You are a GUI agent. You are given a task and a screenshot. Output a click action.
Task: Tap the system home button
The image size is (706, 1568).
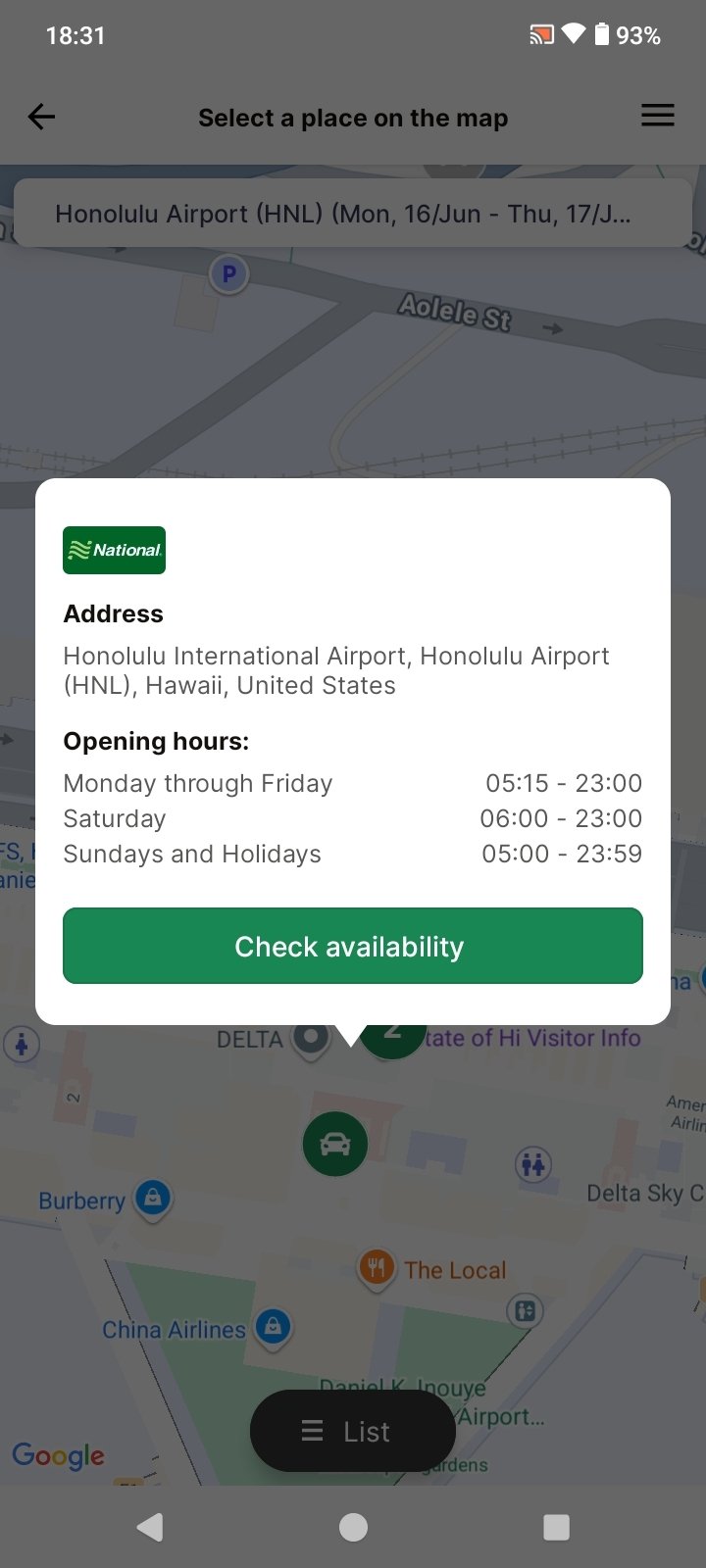[353, 1527]
